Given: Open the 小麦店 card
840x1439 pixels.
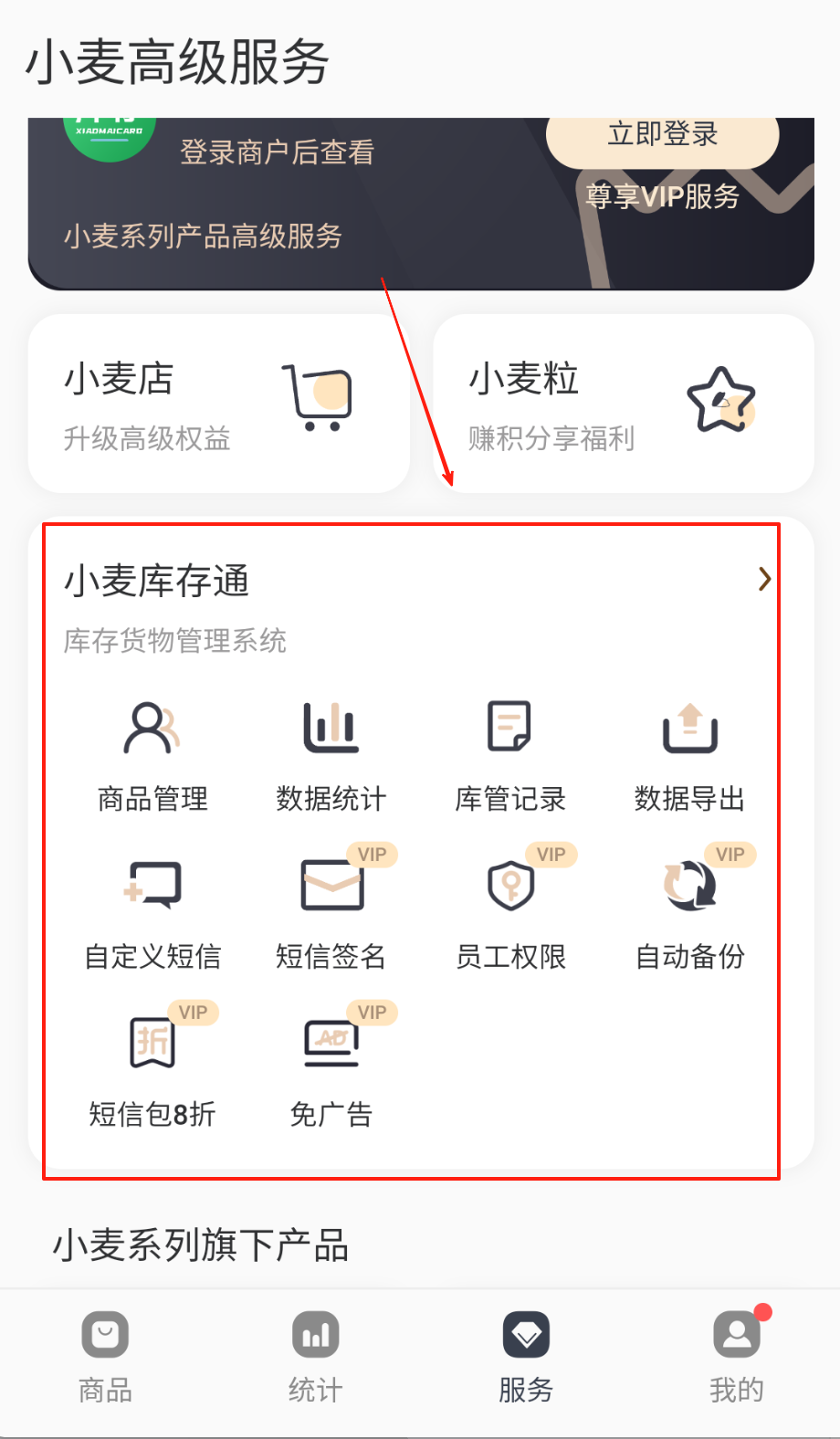Looking at the screenshot, I should click(218, 404).
